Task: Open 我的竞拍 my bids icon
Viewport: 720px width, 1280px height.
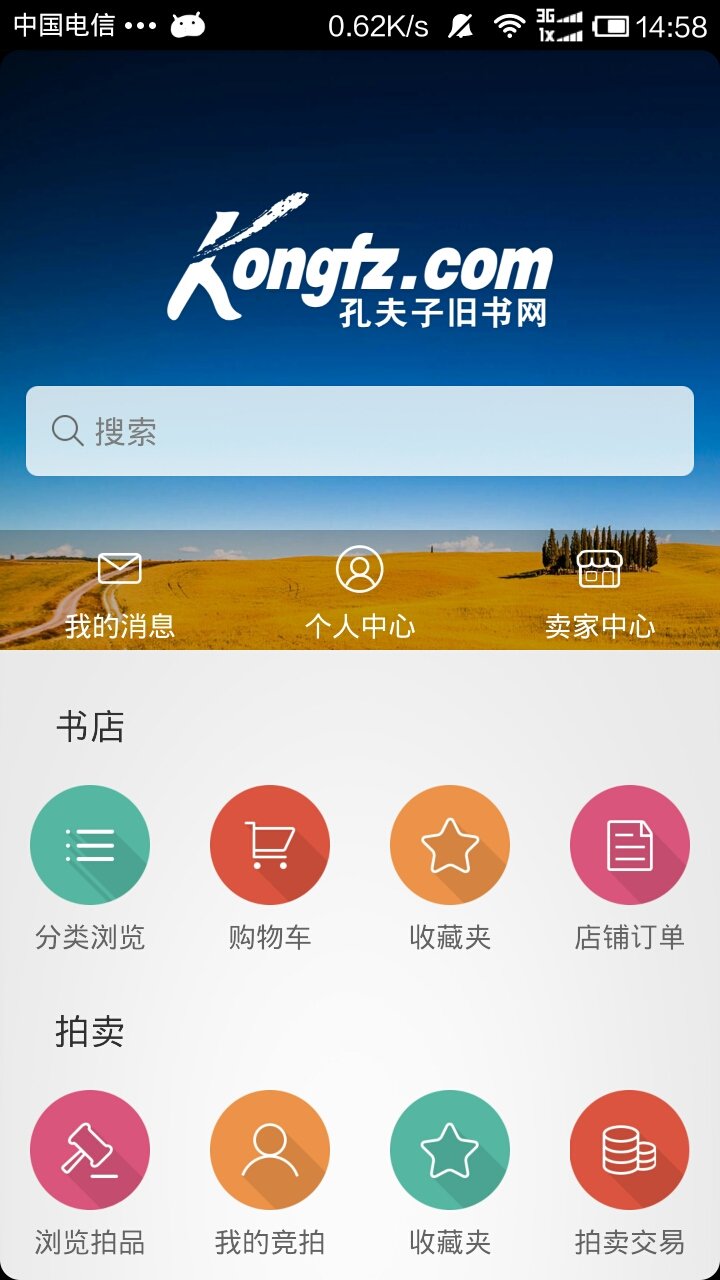Action: (270, 1150)
